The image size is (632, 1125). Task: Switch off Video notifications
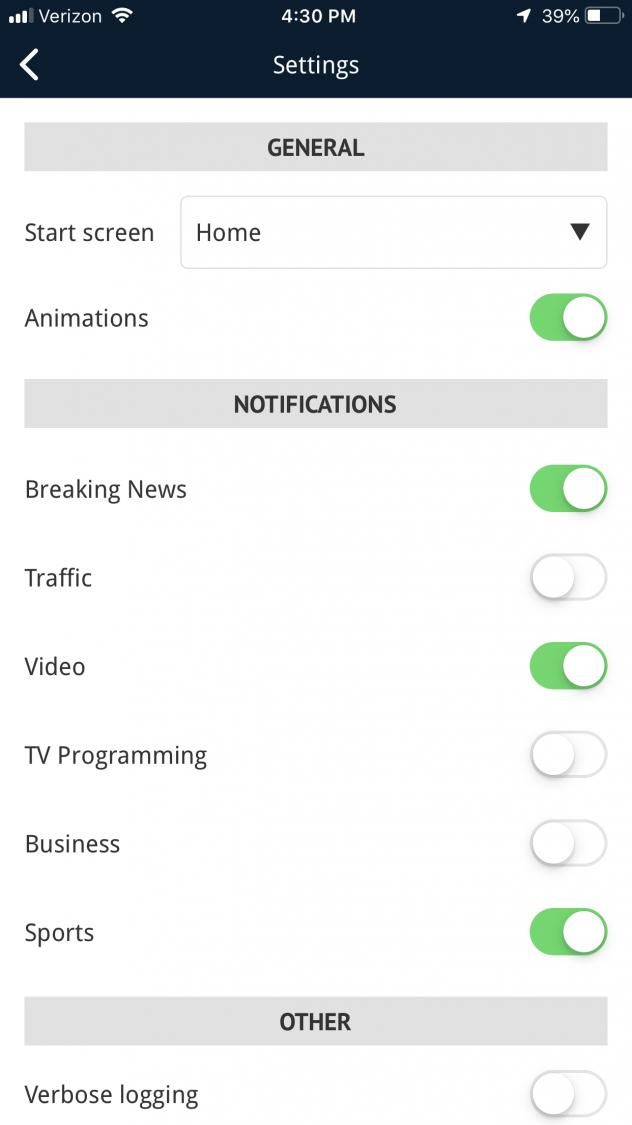[568, 666]
